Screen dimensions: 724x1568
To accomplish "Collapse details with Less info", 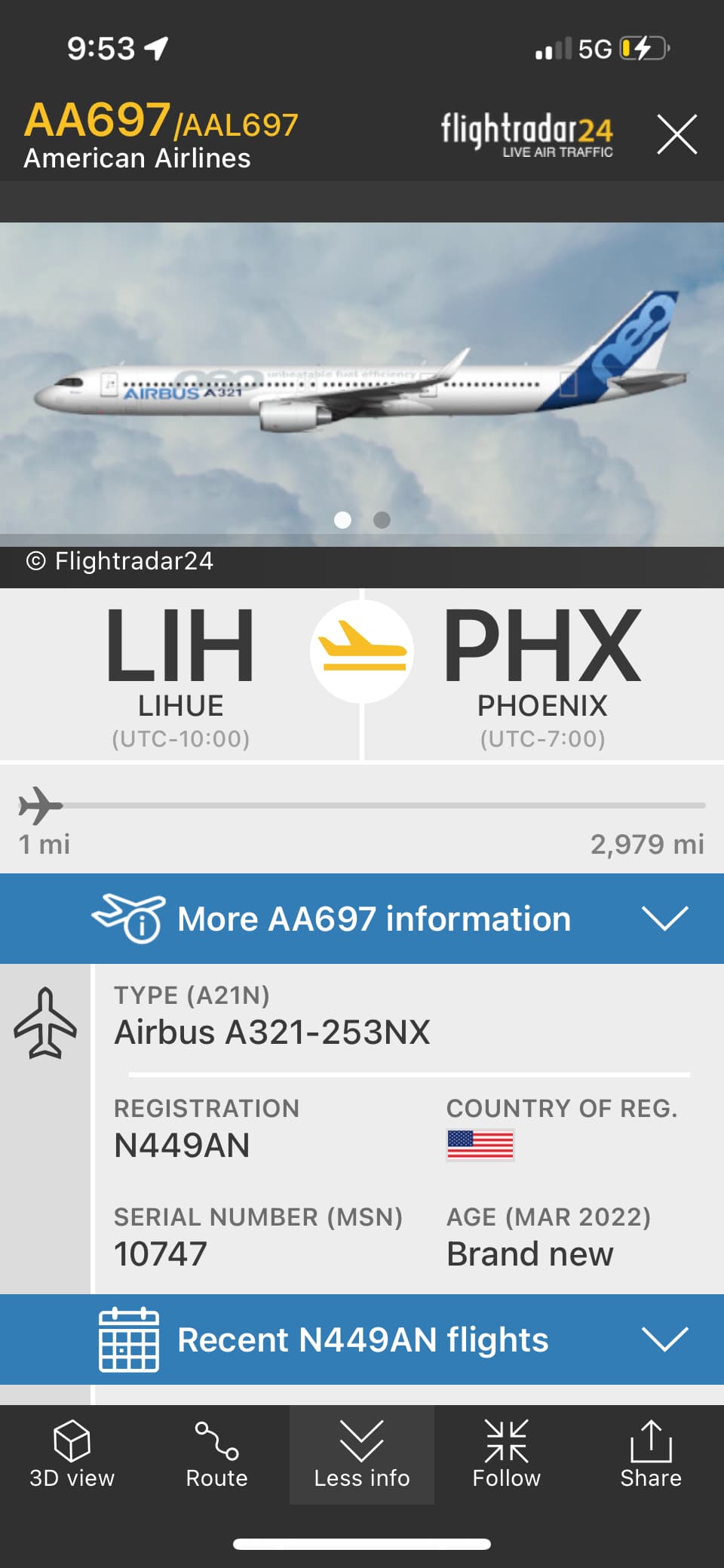I will [x=362, y=1454].
